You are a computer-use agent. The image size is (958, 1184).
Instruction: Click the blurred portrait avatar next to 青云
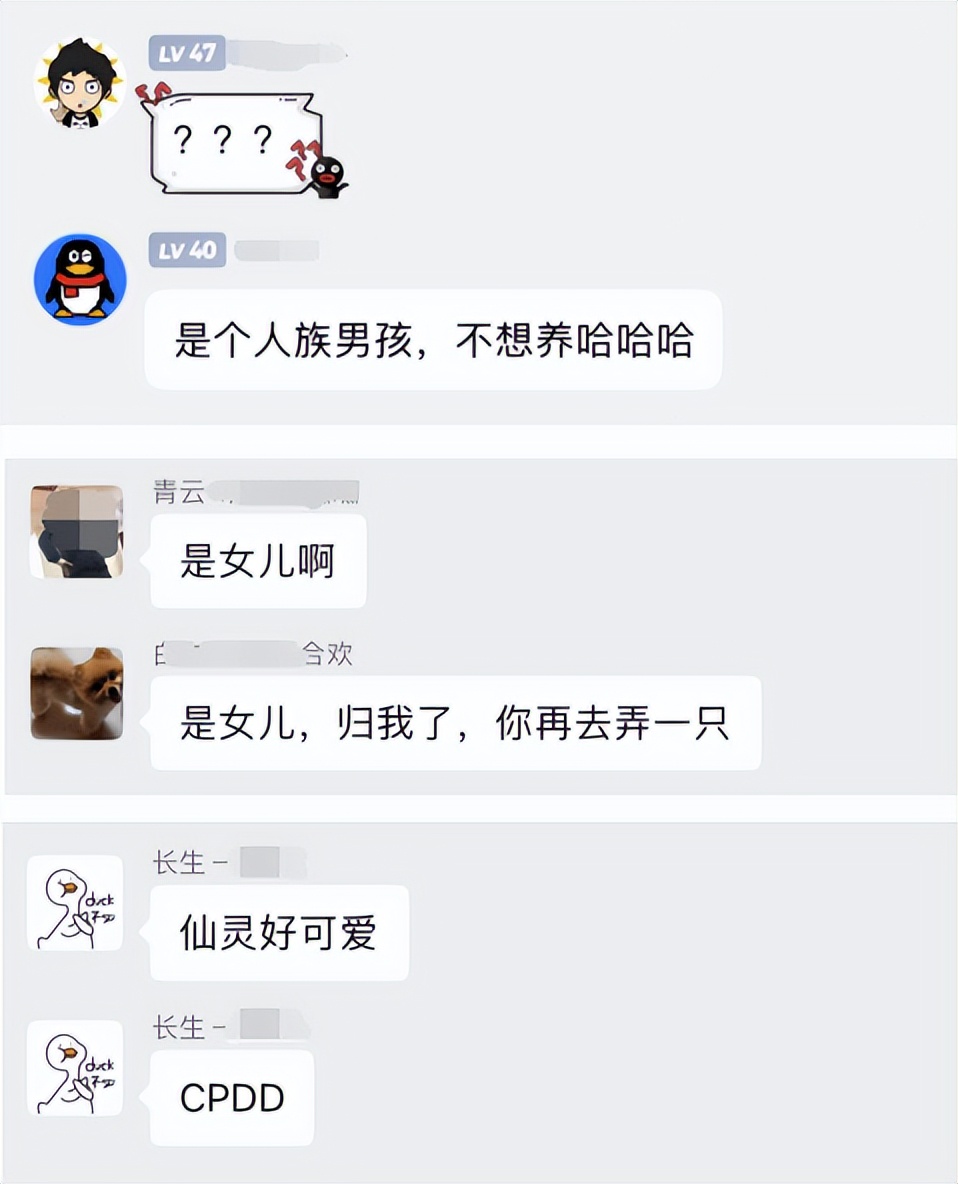pyautogui.click(x=75, y=531)
